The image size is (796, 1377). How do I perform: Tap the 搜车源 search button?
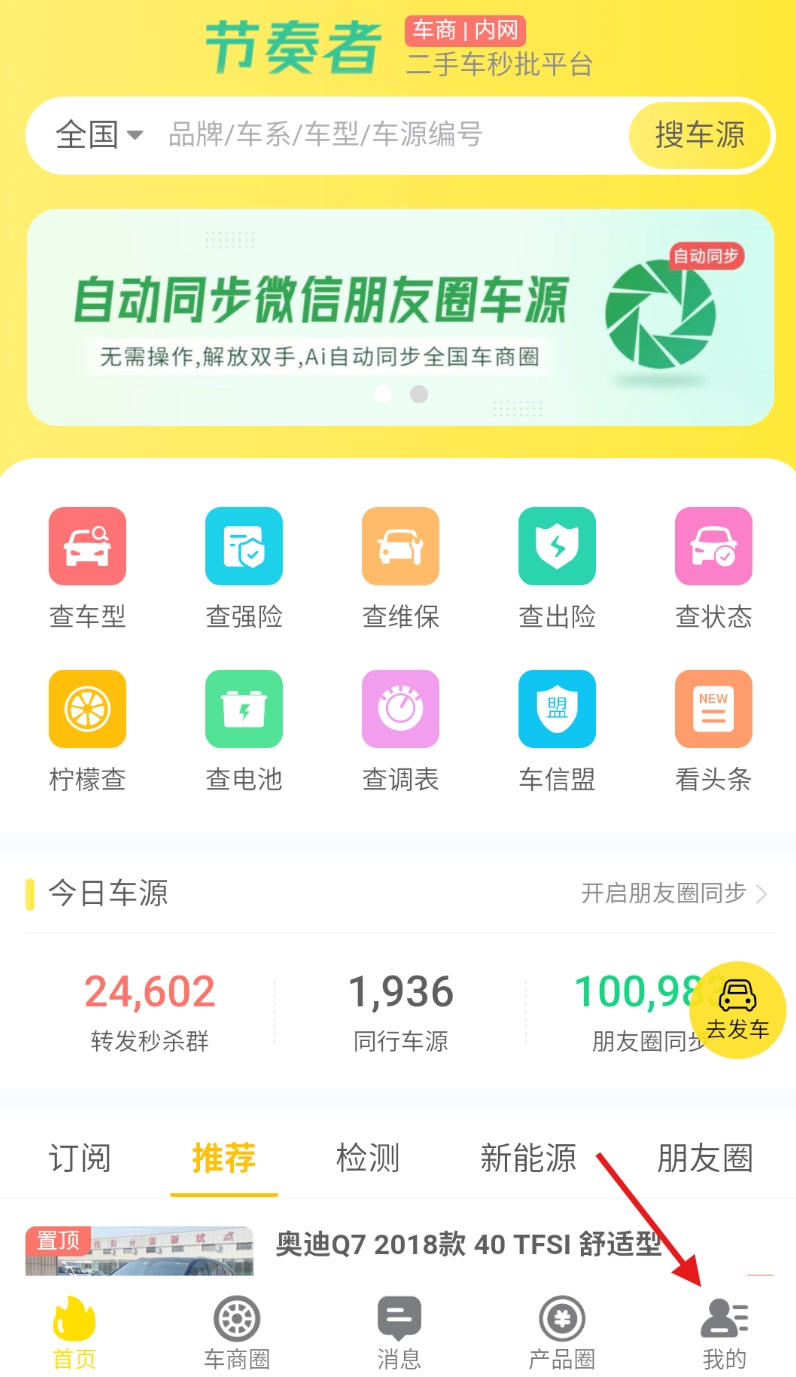tap(699, 135)
